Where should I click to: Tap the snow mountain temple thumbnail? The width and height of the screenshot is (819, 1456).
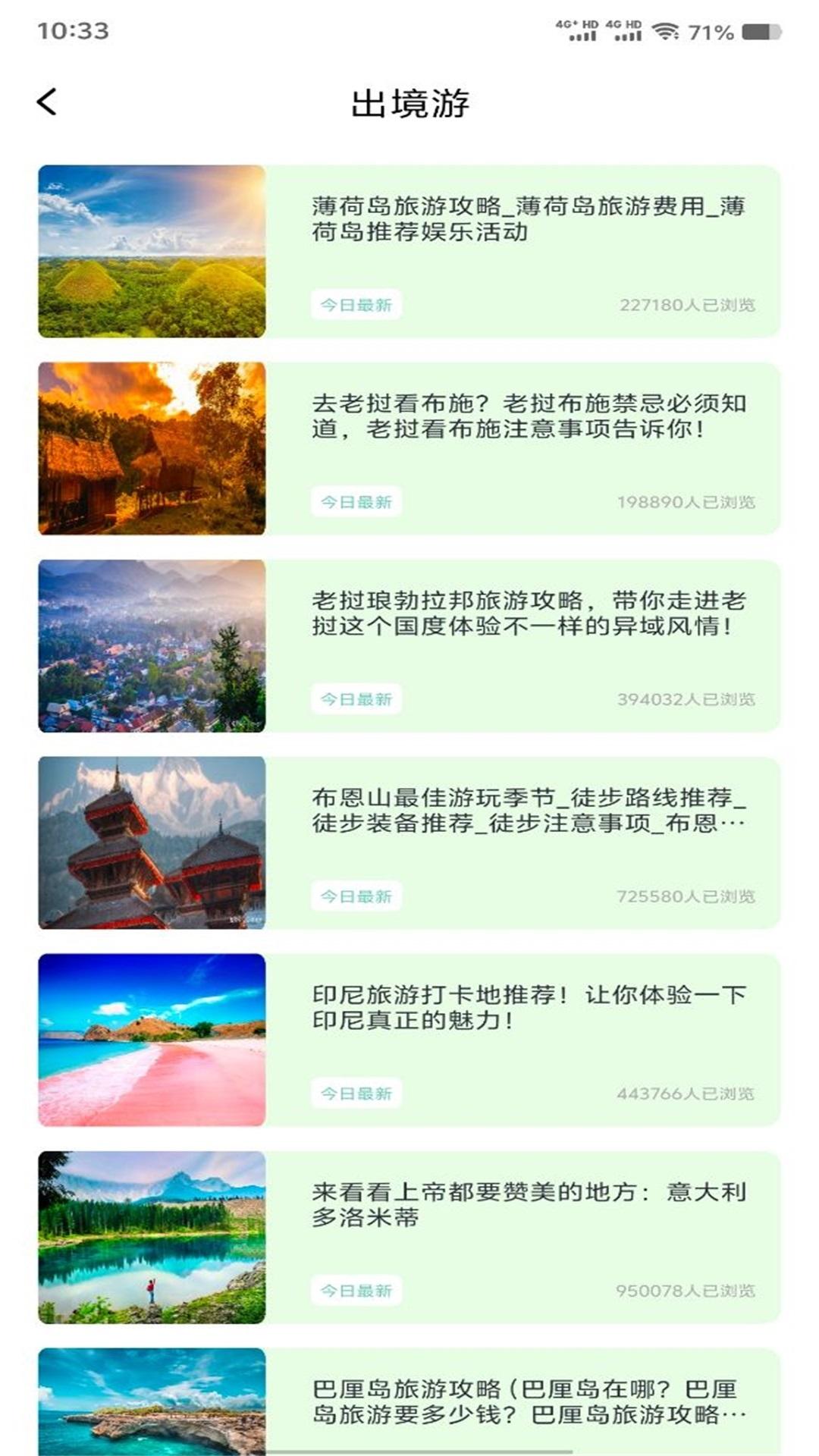pyautogui.click(x=152, y=842)
